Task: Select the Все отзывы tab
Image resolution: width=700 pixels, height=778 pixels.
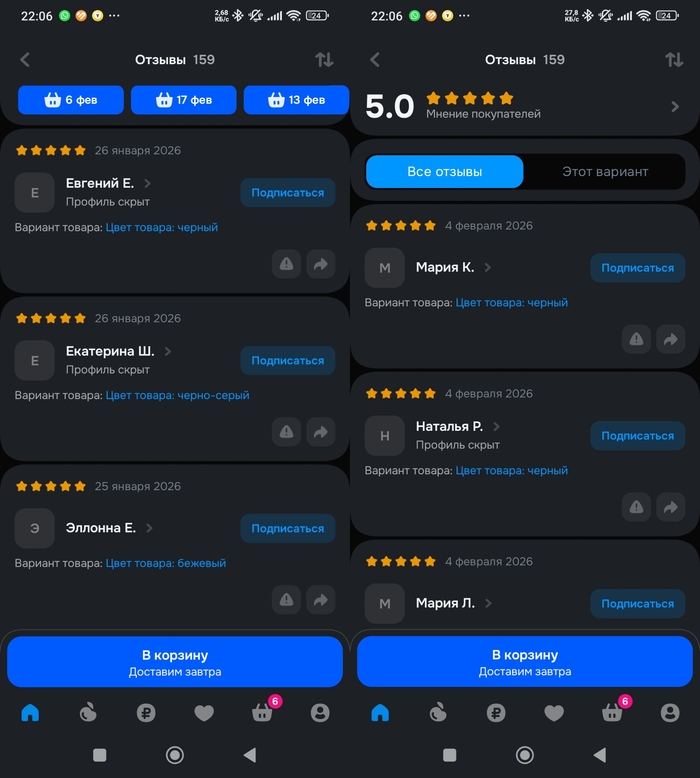Action: (x=444, y=172)
